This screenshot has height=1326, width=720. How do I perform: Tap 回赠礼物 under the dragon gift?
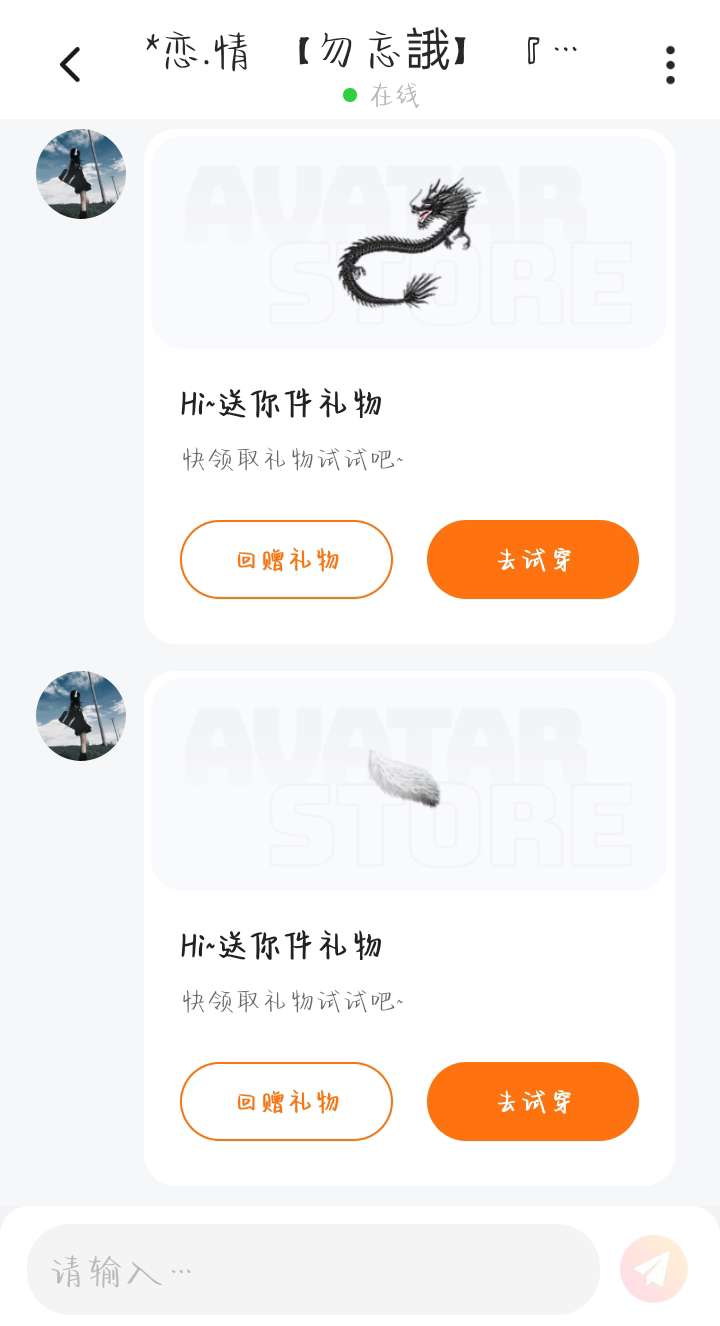(286, 559)
